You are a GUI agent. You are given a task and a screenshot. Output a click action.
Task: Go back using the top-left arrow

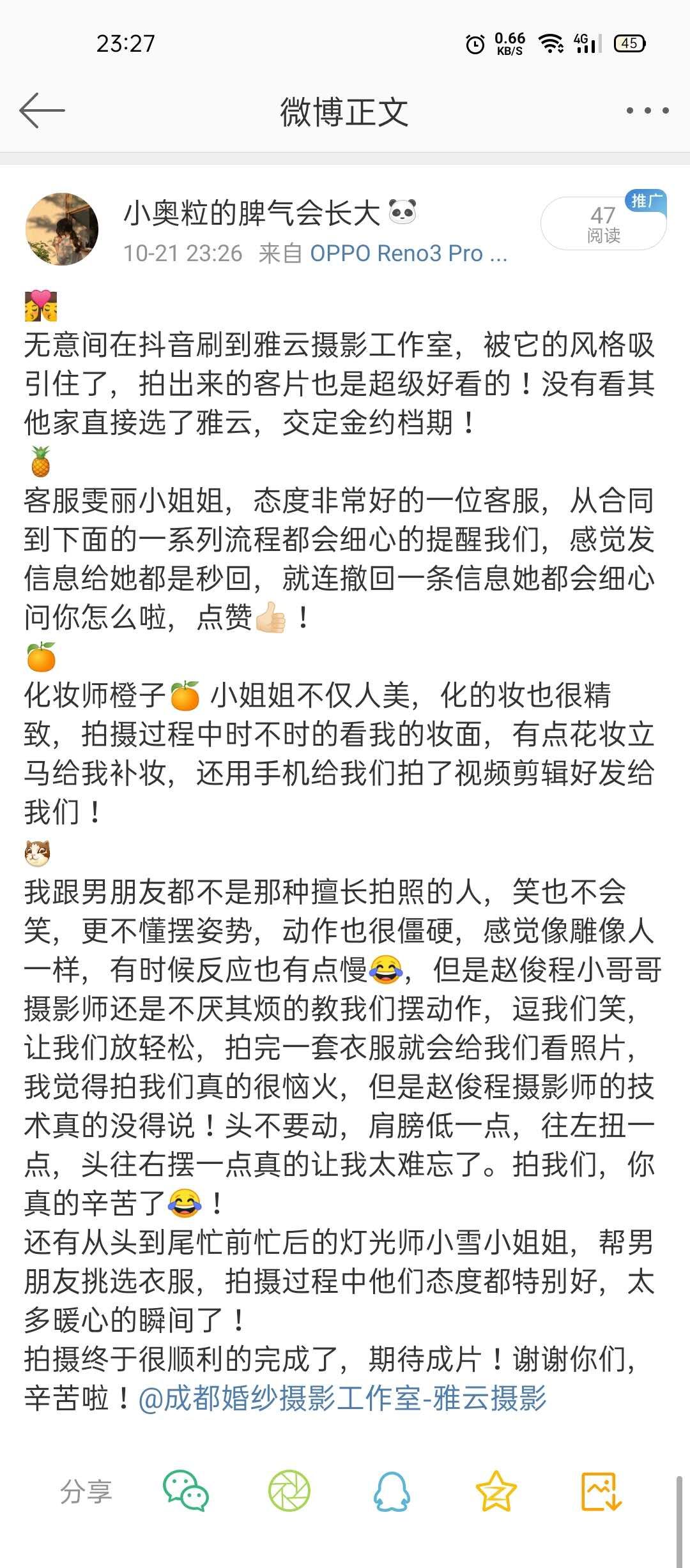point(42,110)
